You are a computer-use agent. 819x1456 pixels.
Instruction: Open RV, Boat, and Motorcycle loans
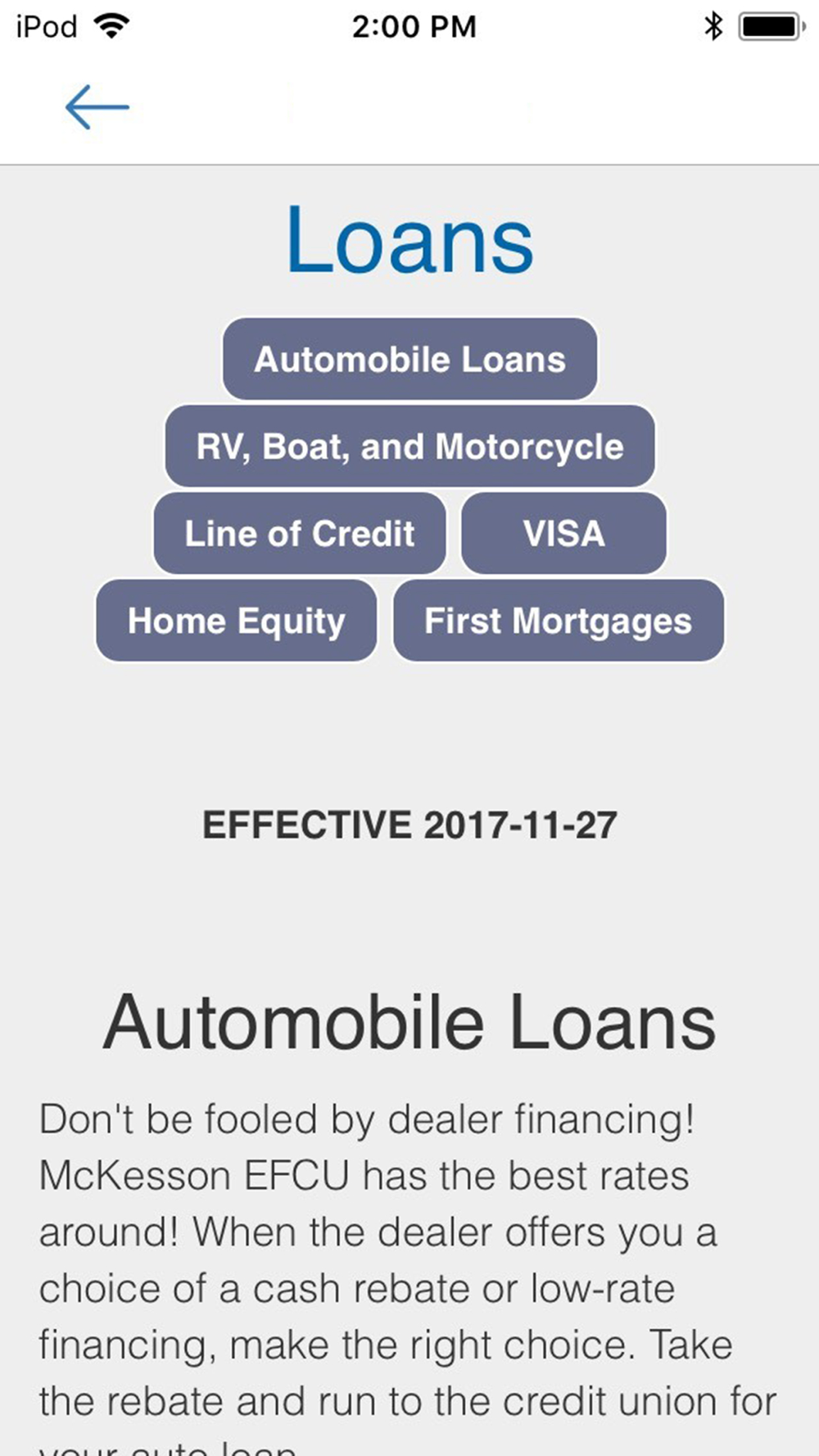click(409, 446)
